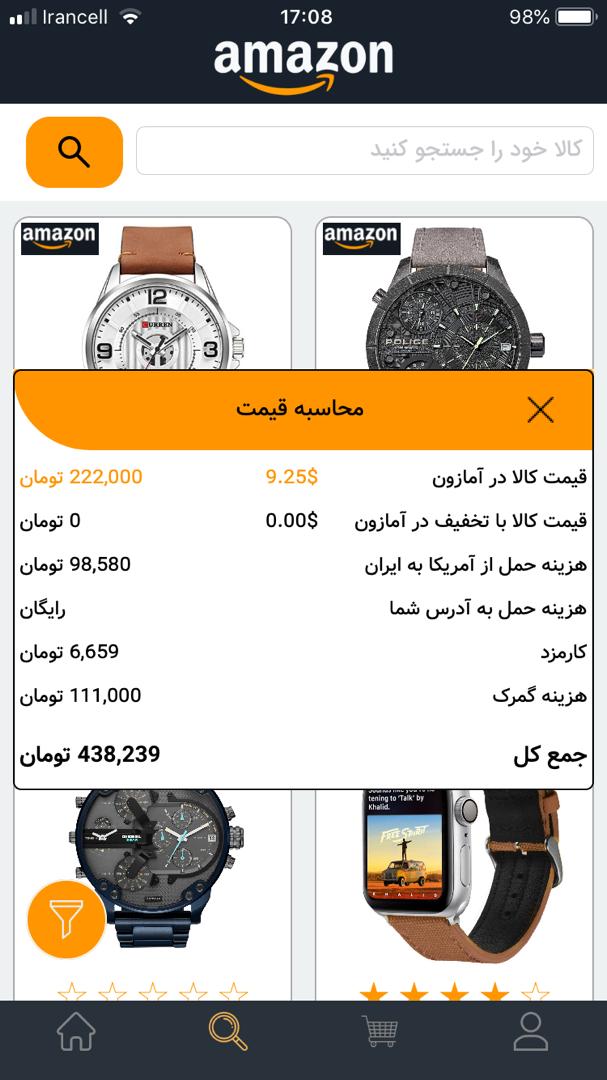Open the filter funnel button
The image size is (607, 1080).
[66, 919]
